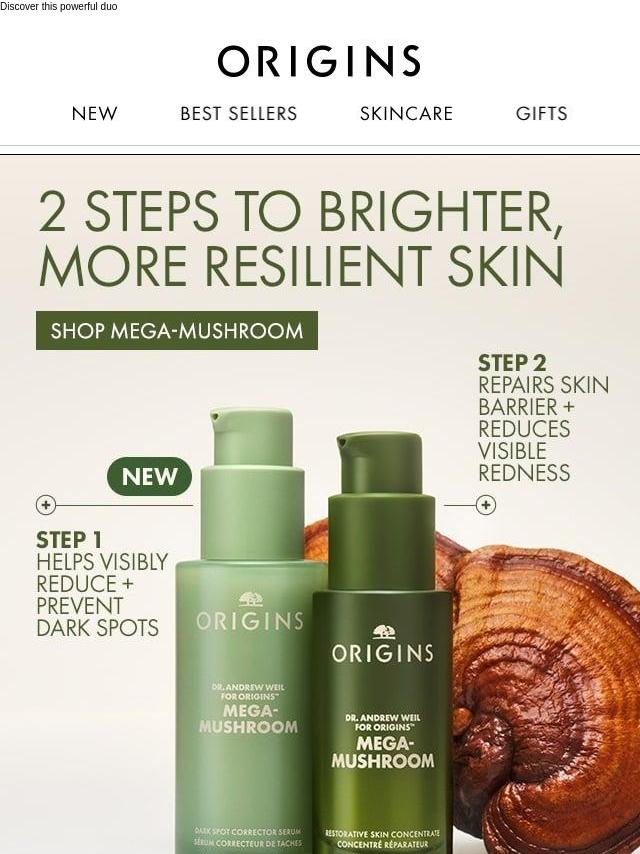Open the SKINCARE category

point(406,114)
